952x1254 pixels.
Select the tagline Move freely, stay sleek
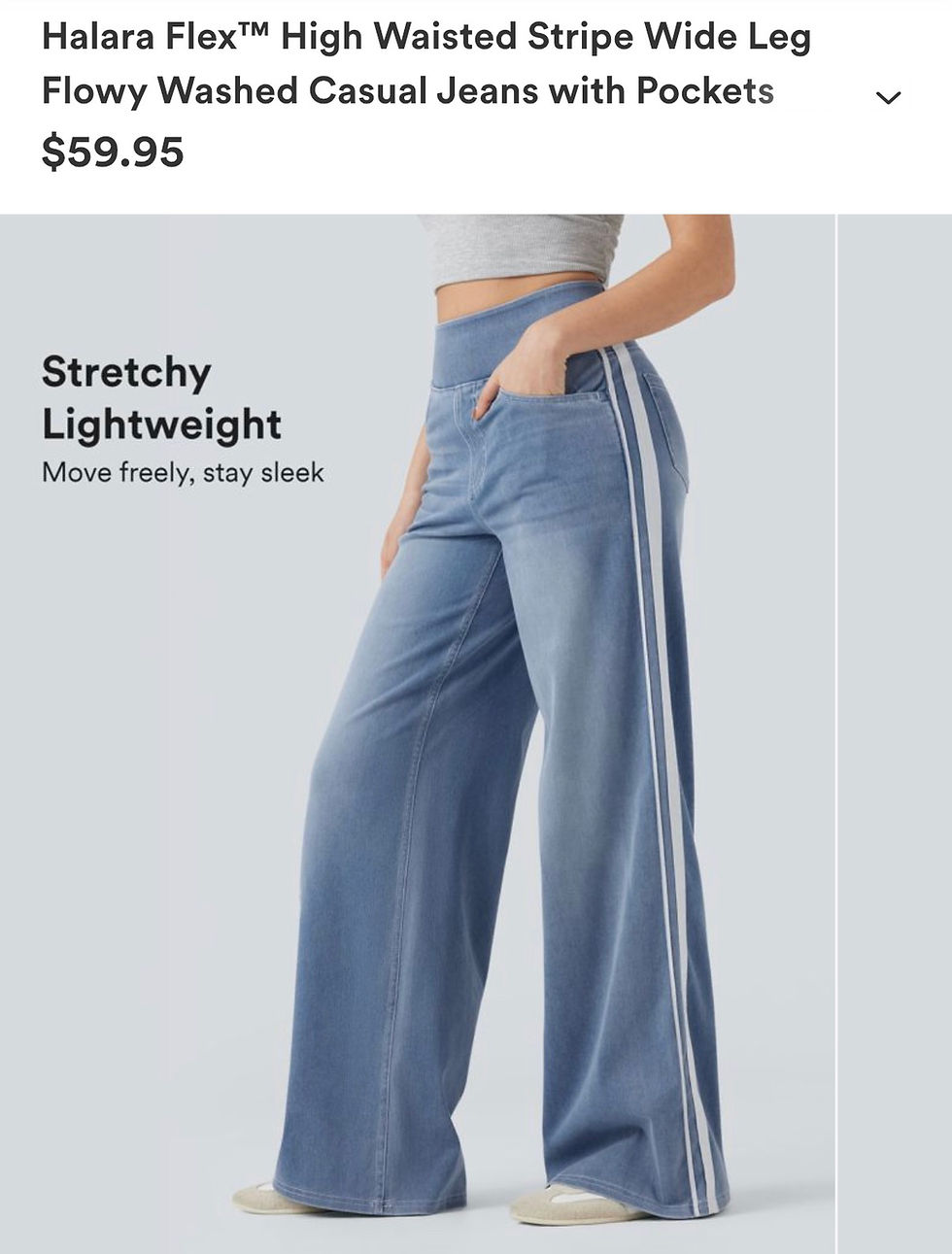tap(185, 474)
